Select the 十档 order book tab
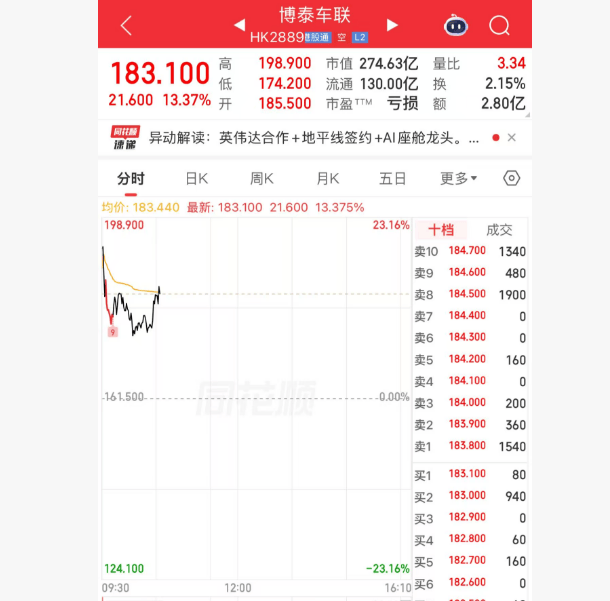Viewport: 610px width, 601px height. tap(440, 229)
